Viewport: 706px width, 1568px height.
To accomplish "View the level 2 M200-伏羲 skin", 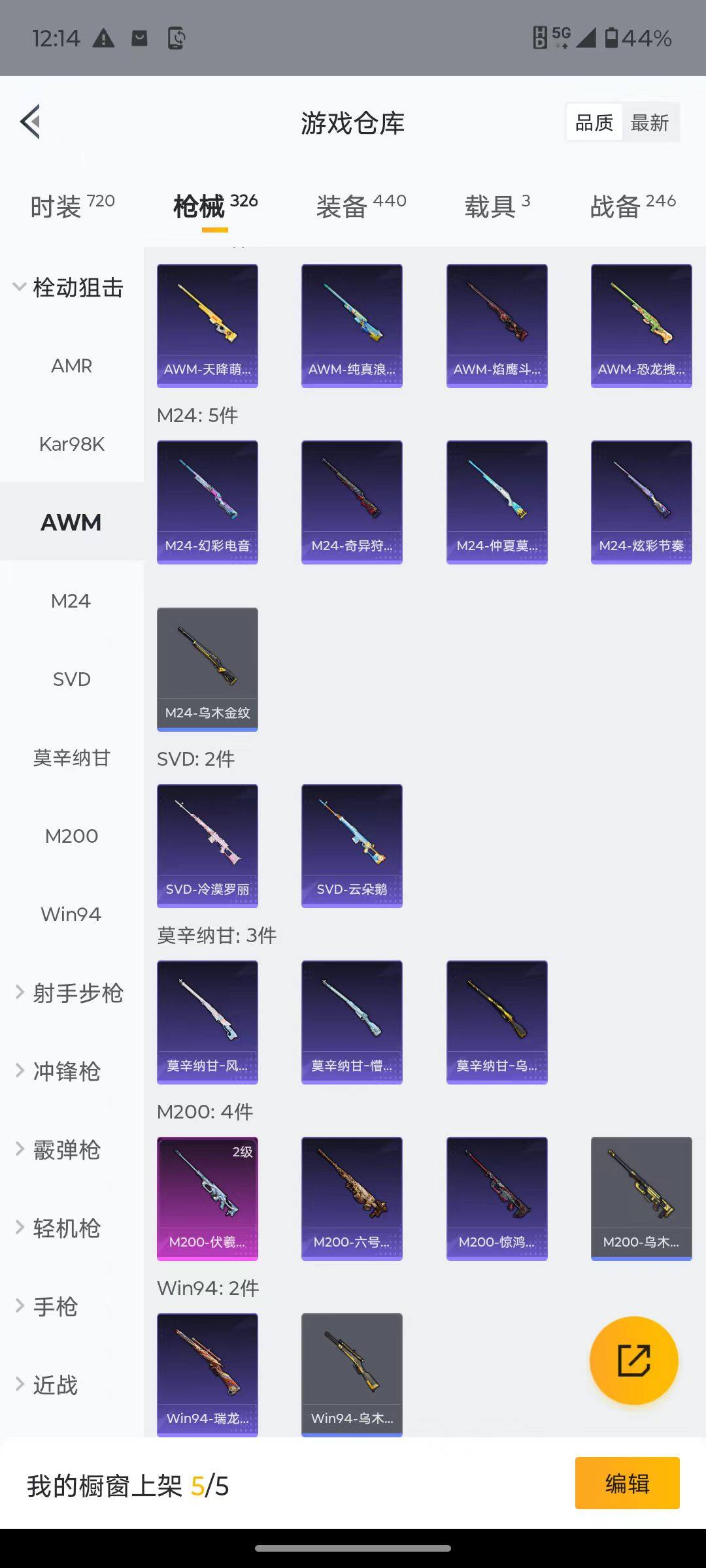I will [207, 1197].
